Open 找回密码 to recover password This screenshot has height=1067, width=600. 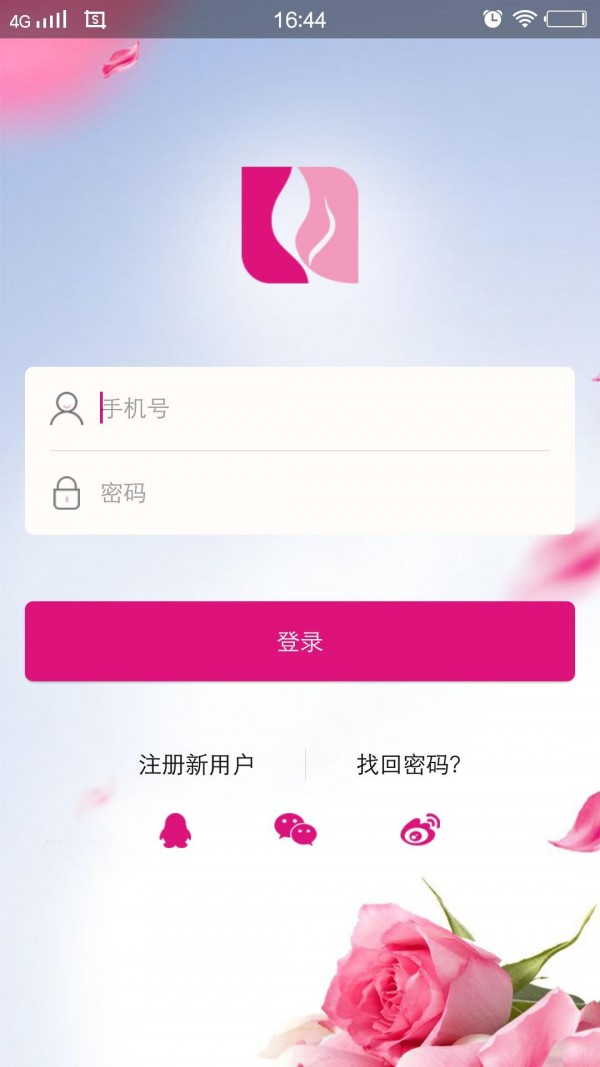pos(408,765)
